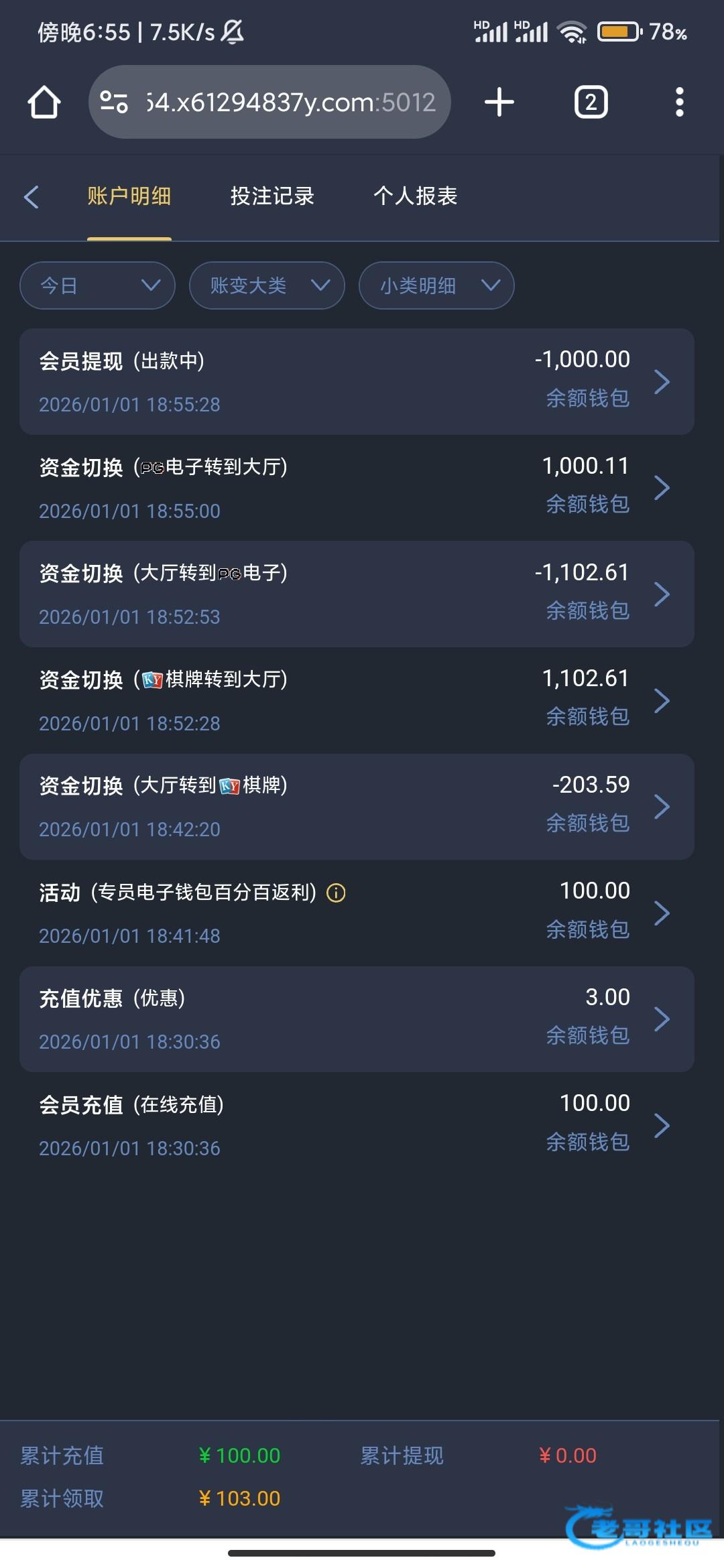Open 会员充值 (在线充值) record
This screenshot has height=1568, width=724.
pos(357,1125)
